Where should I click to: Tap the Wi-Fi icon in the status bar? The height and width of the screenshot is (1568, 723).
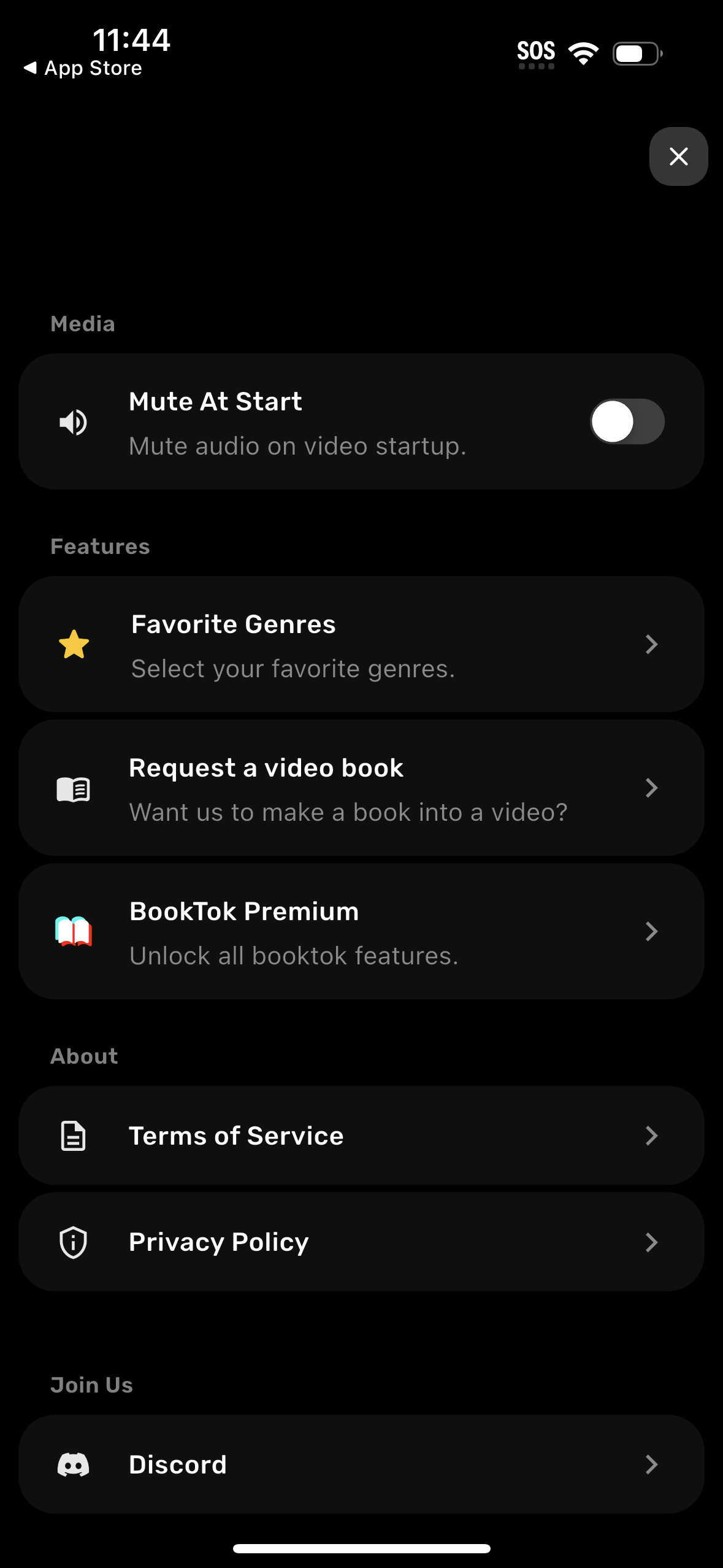coord(581,52)
